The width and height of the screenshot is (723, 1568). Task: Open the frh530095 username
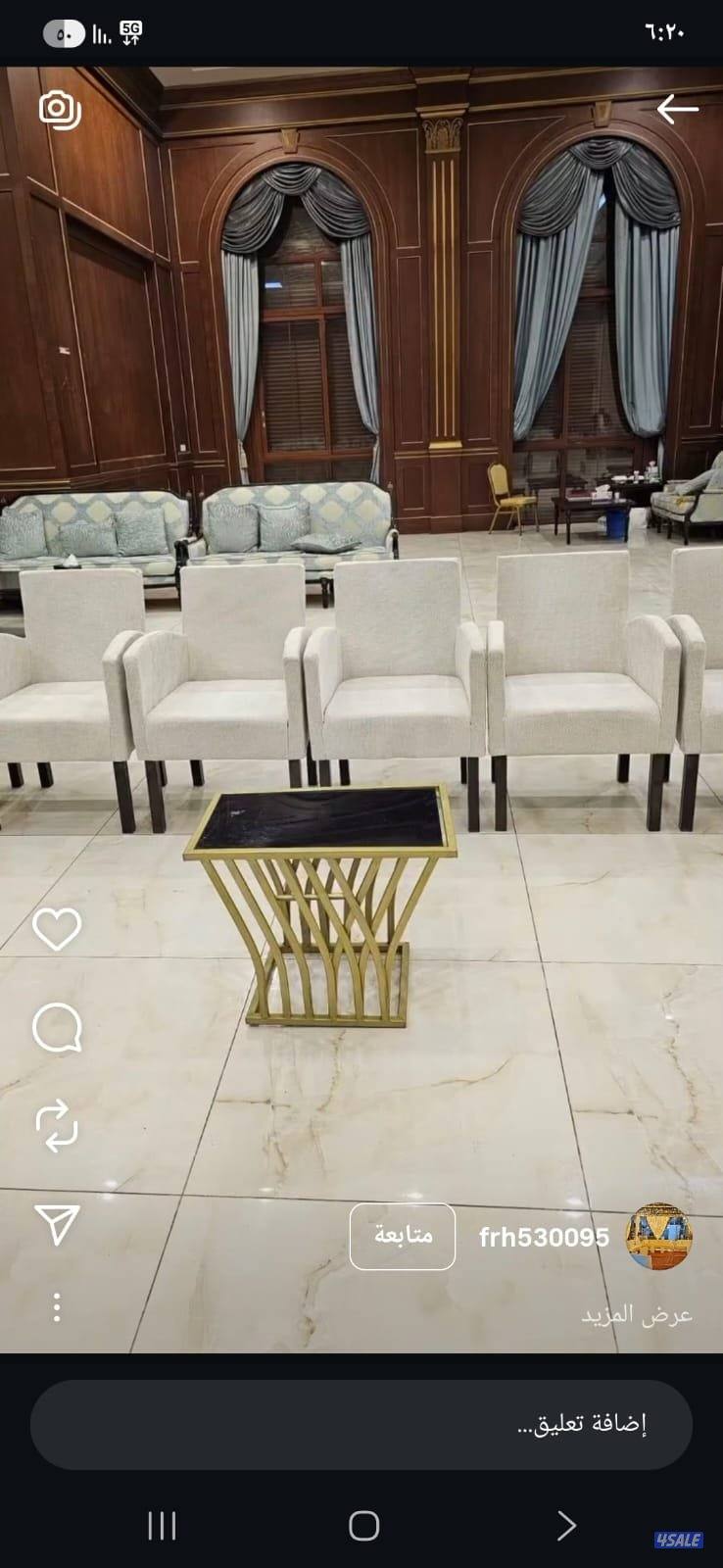(544, 1237)
